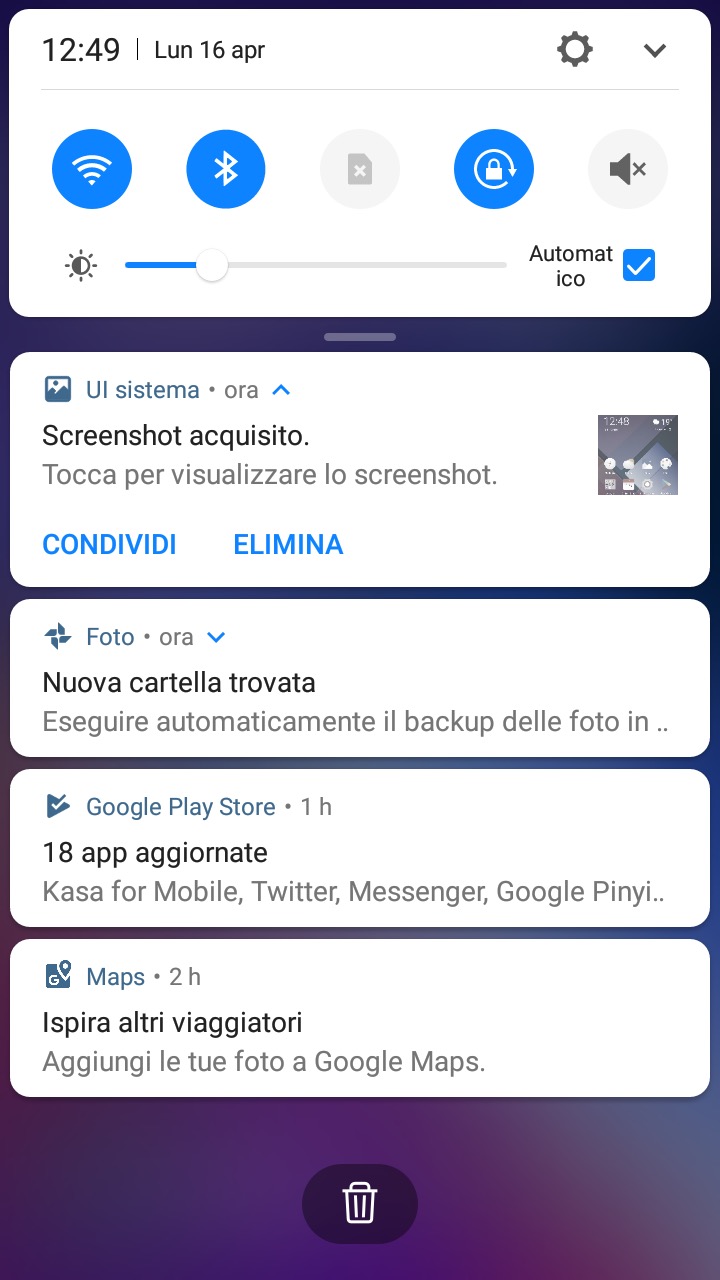The height and width of the screenshot is (1280, 720).
Task: Expand the Foto notification
Action: click(216, 637)
